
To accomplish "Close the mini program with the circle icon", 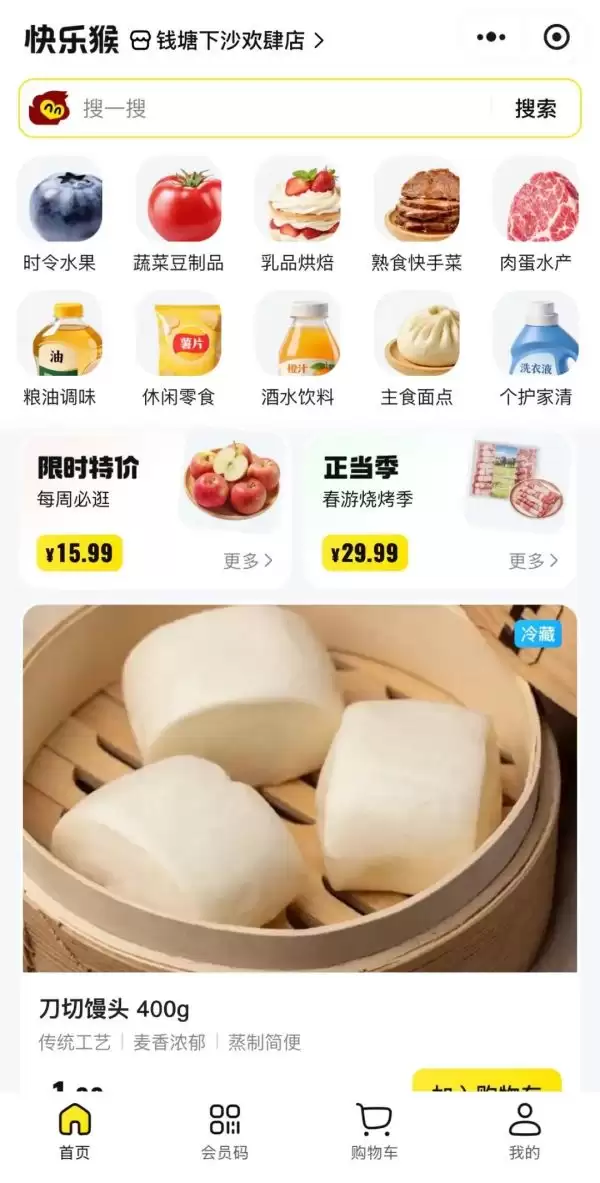I will [x=556, y=38].
